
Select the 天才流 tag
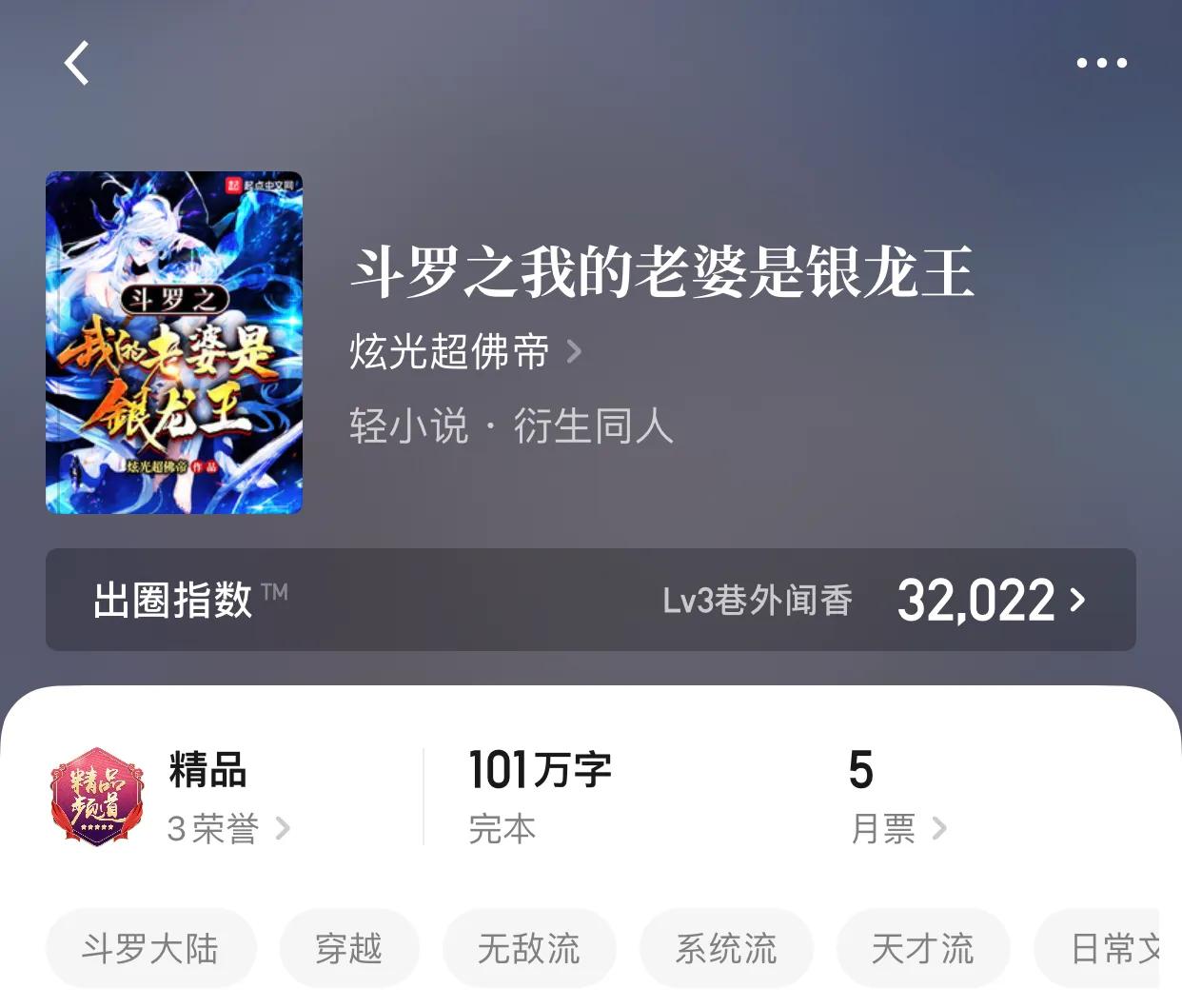click(x=922, y=949)
